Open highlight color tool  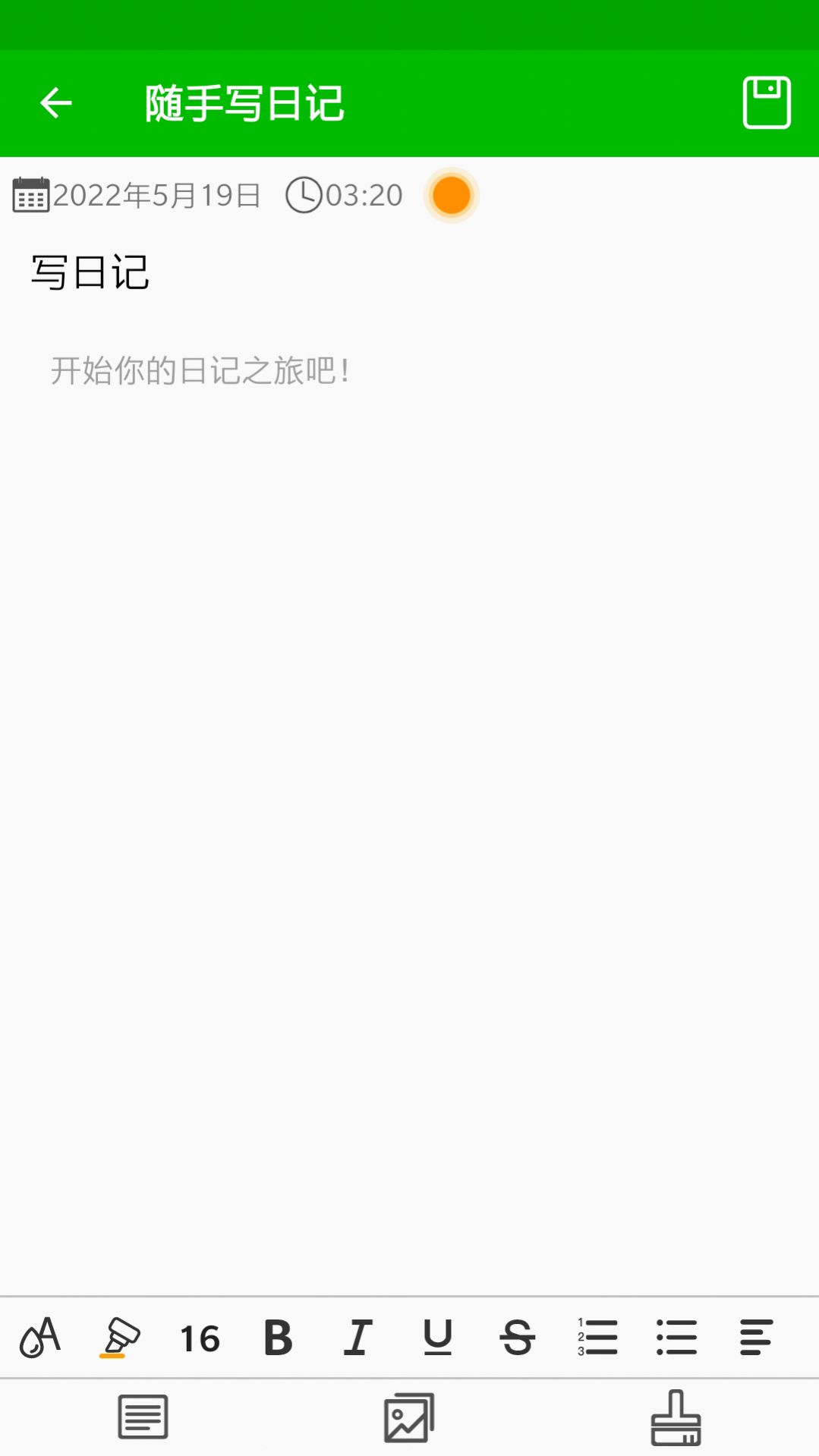point(120,1337)
